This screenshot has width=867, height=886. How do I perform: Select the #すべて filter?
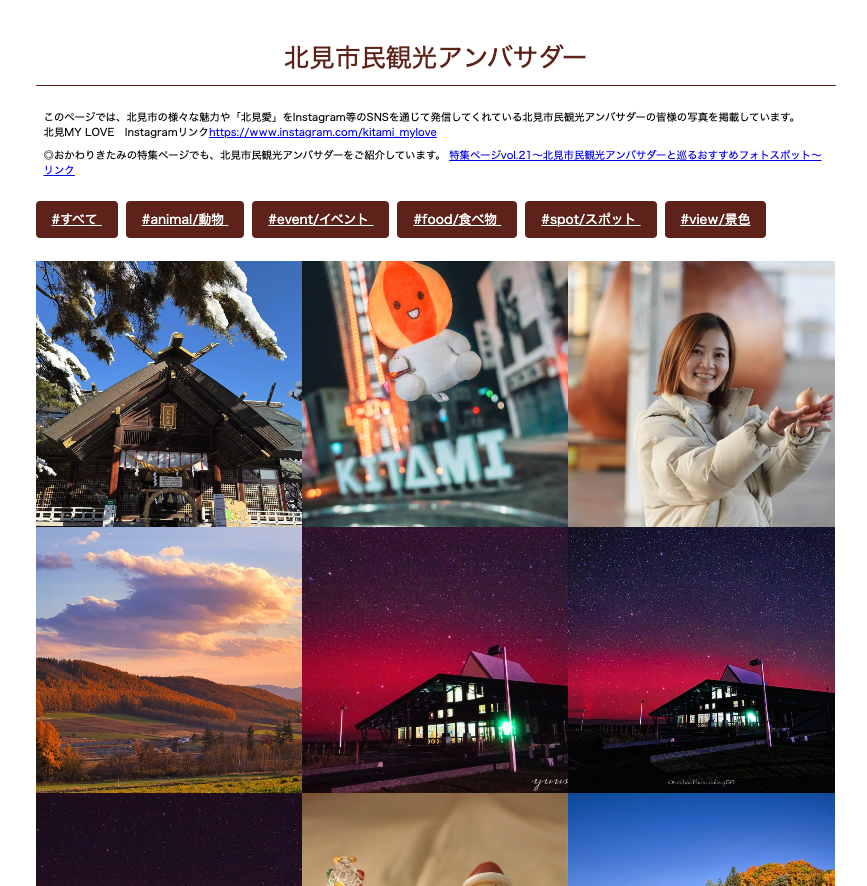point(77,219)
